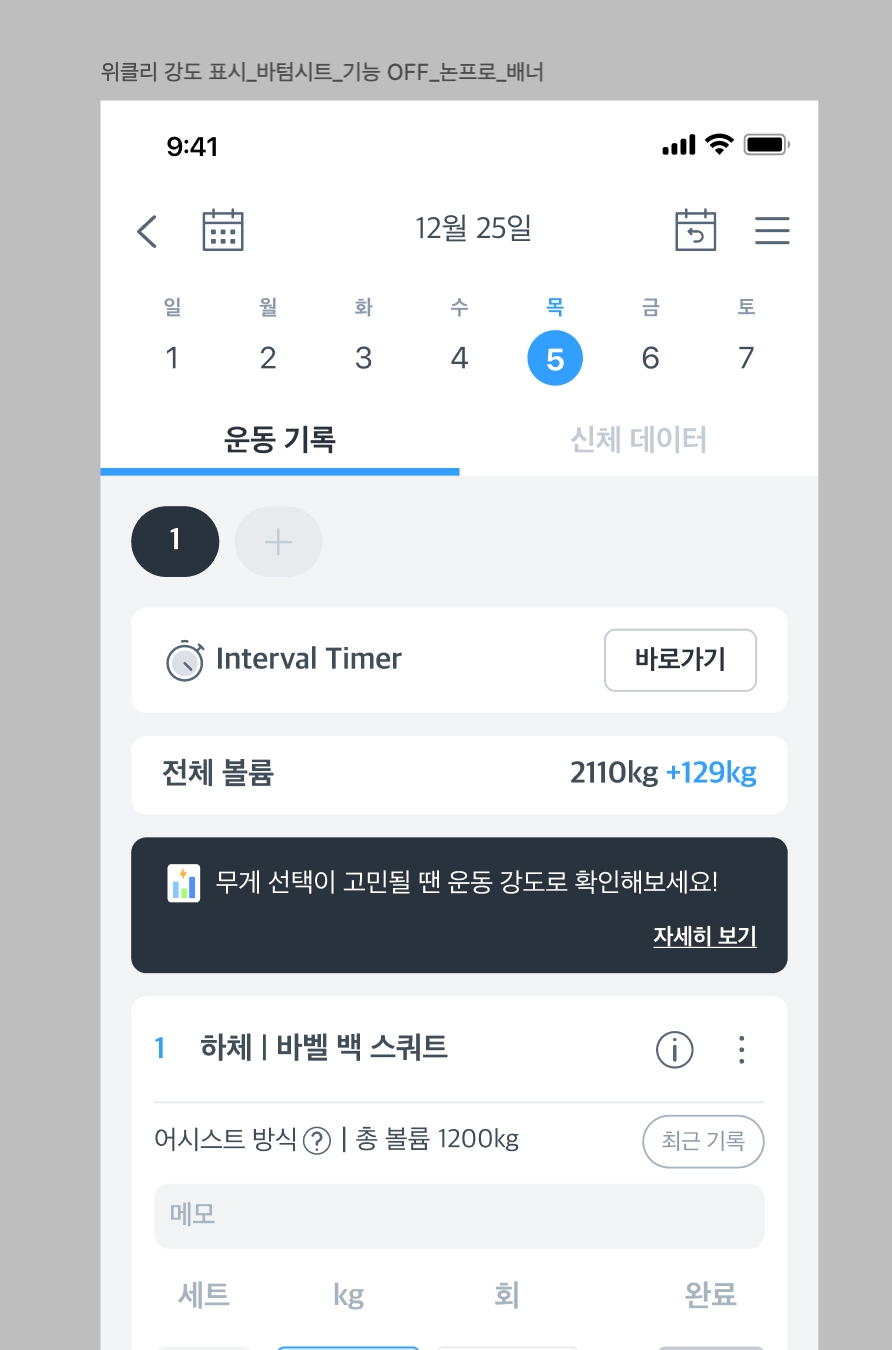892x1350 pixels.
Task: Select the 운동 기록 tab
Action: (x=280, y=440)
